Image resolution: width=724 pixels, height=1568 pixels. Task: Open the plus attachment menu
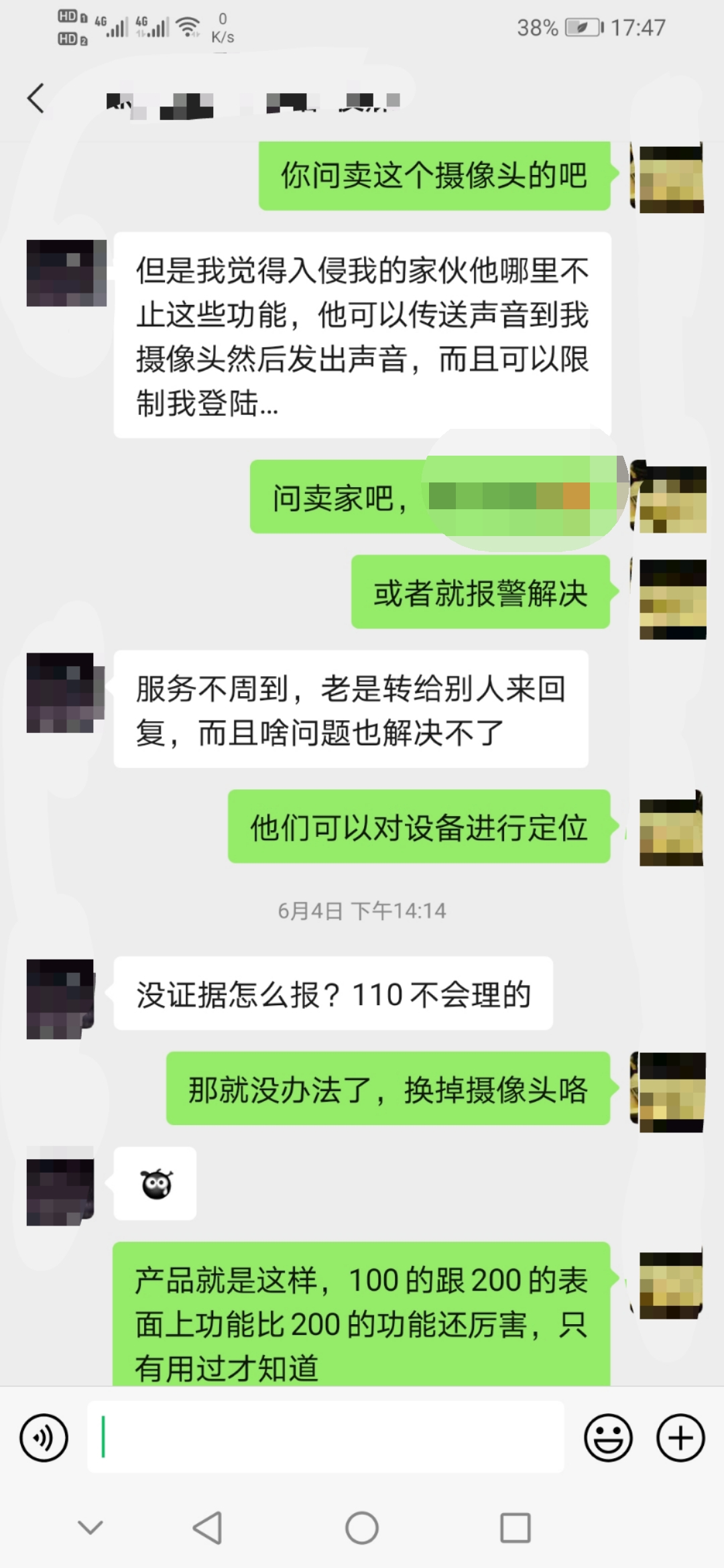pyautogui.click(x=680, y=1437)
